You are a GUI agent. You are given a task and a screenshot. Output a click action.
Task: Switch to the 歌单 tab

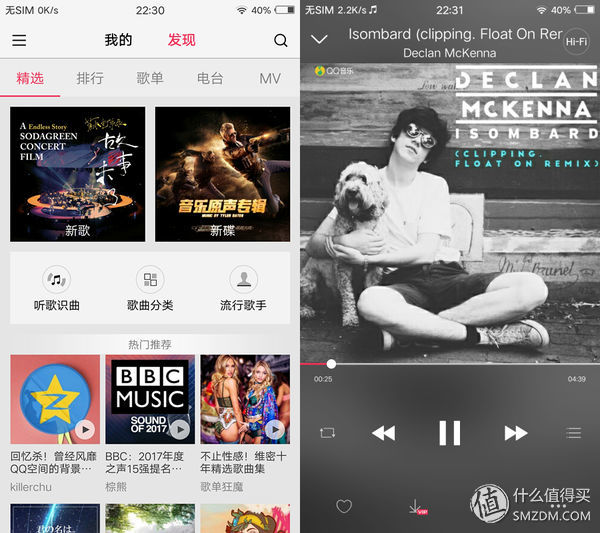point(150,78)
